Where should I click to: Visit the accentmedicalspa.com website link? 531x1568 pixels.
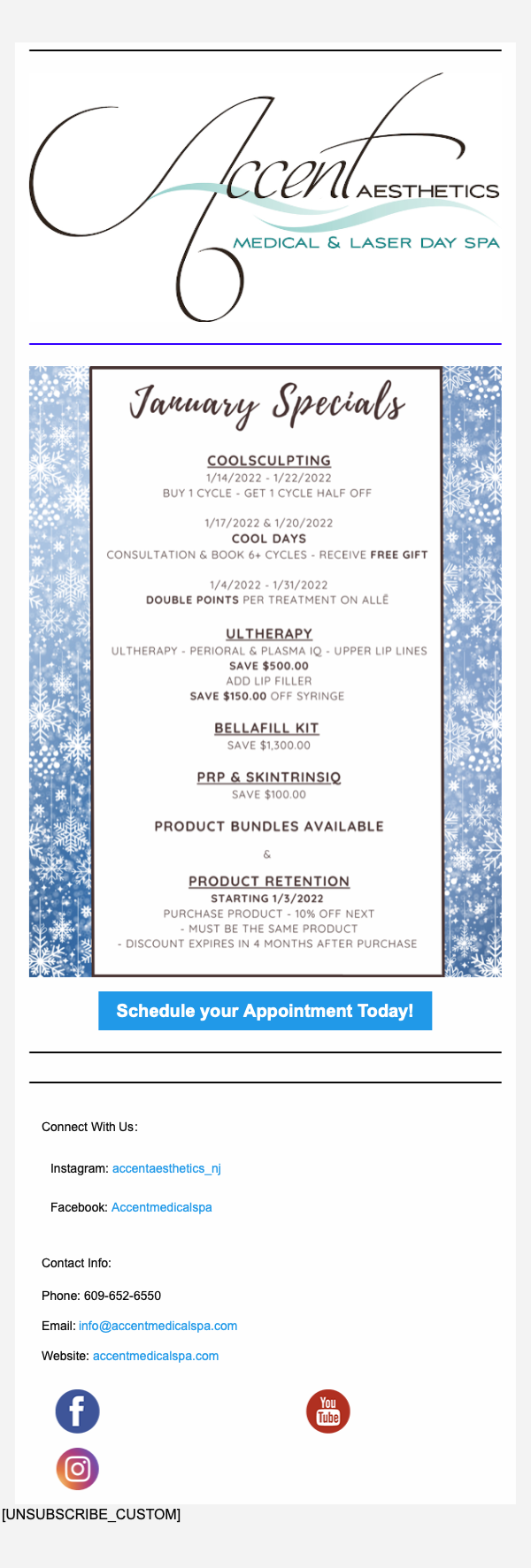point(156,1356)
